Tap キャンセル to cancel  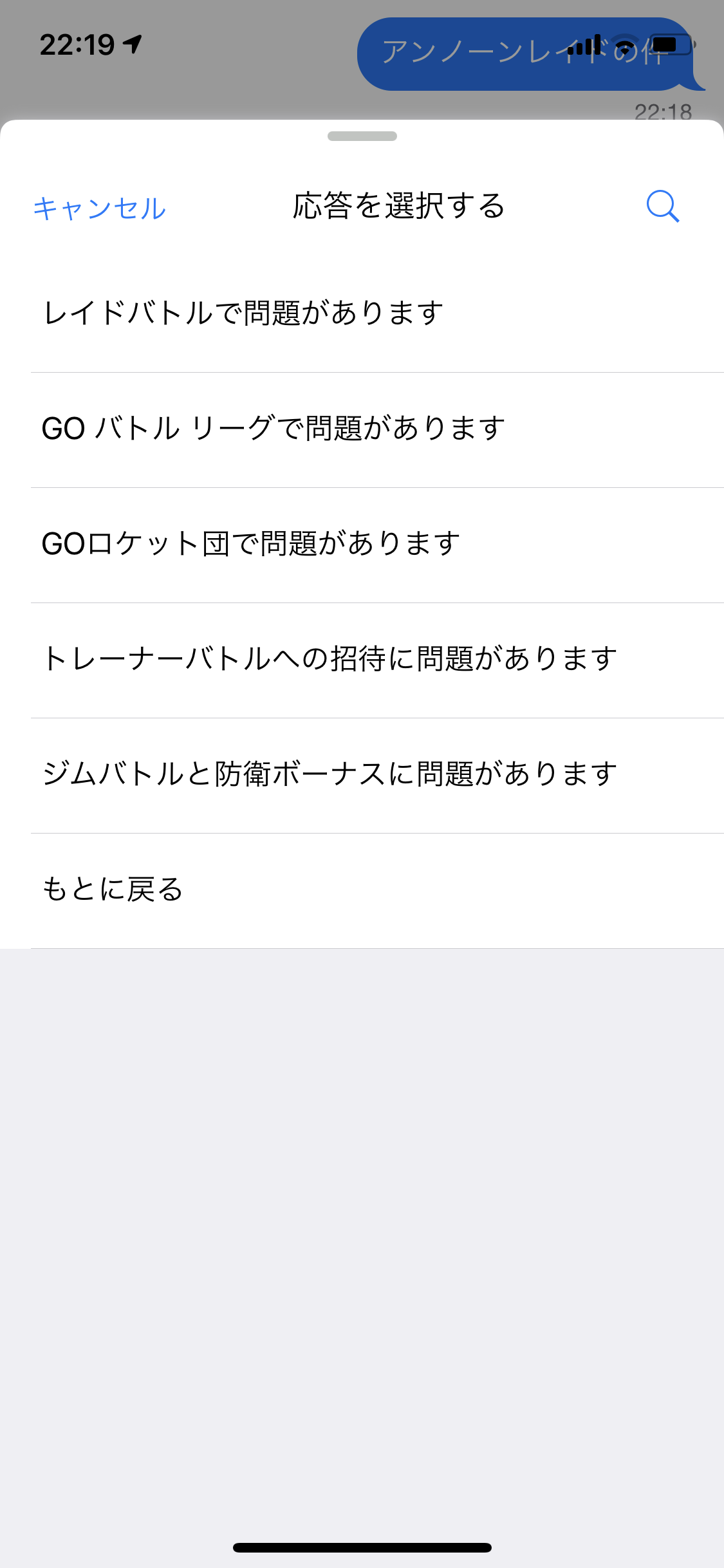point(100,208)
